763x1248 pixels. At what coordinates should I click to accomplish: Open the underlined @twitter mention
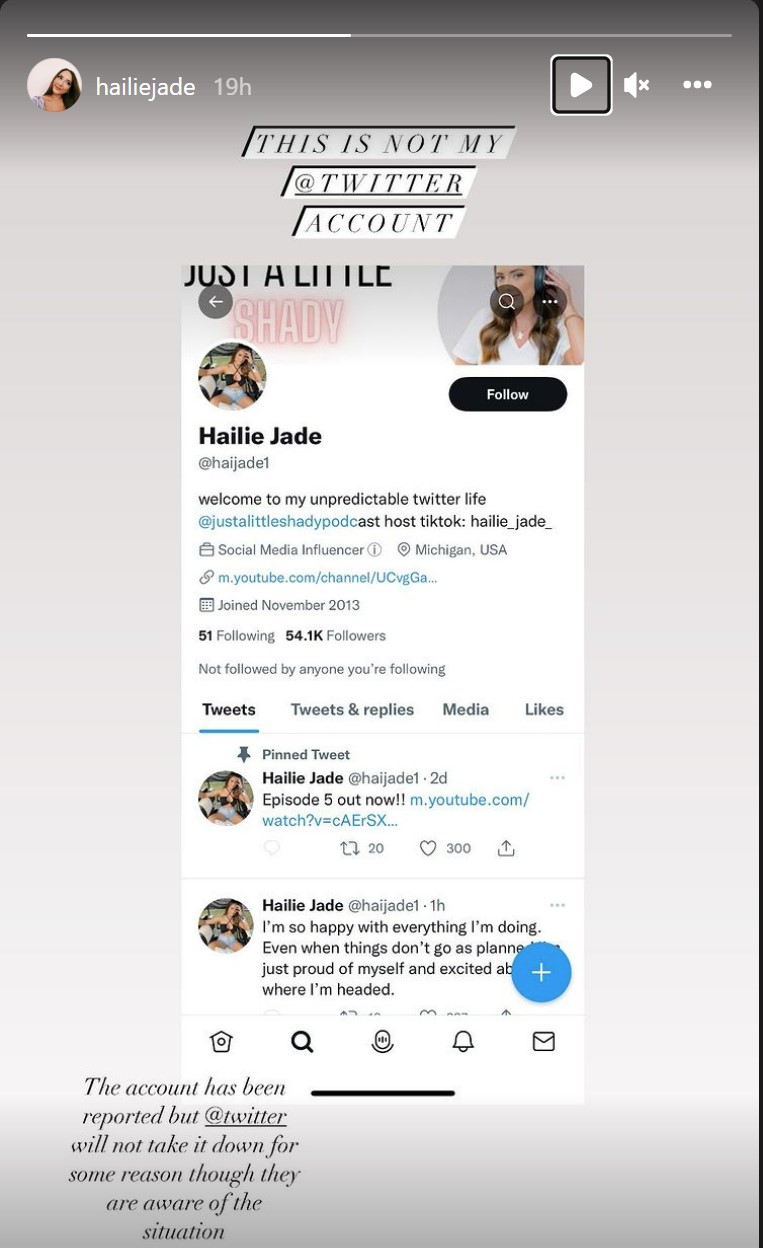pos(246,1116)
